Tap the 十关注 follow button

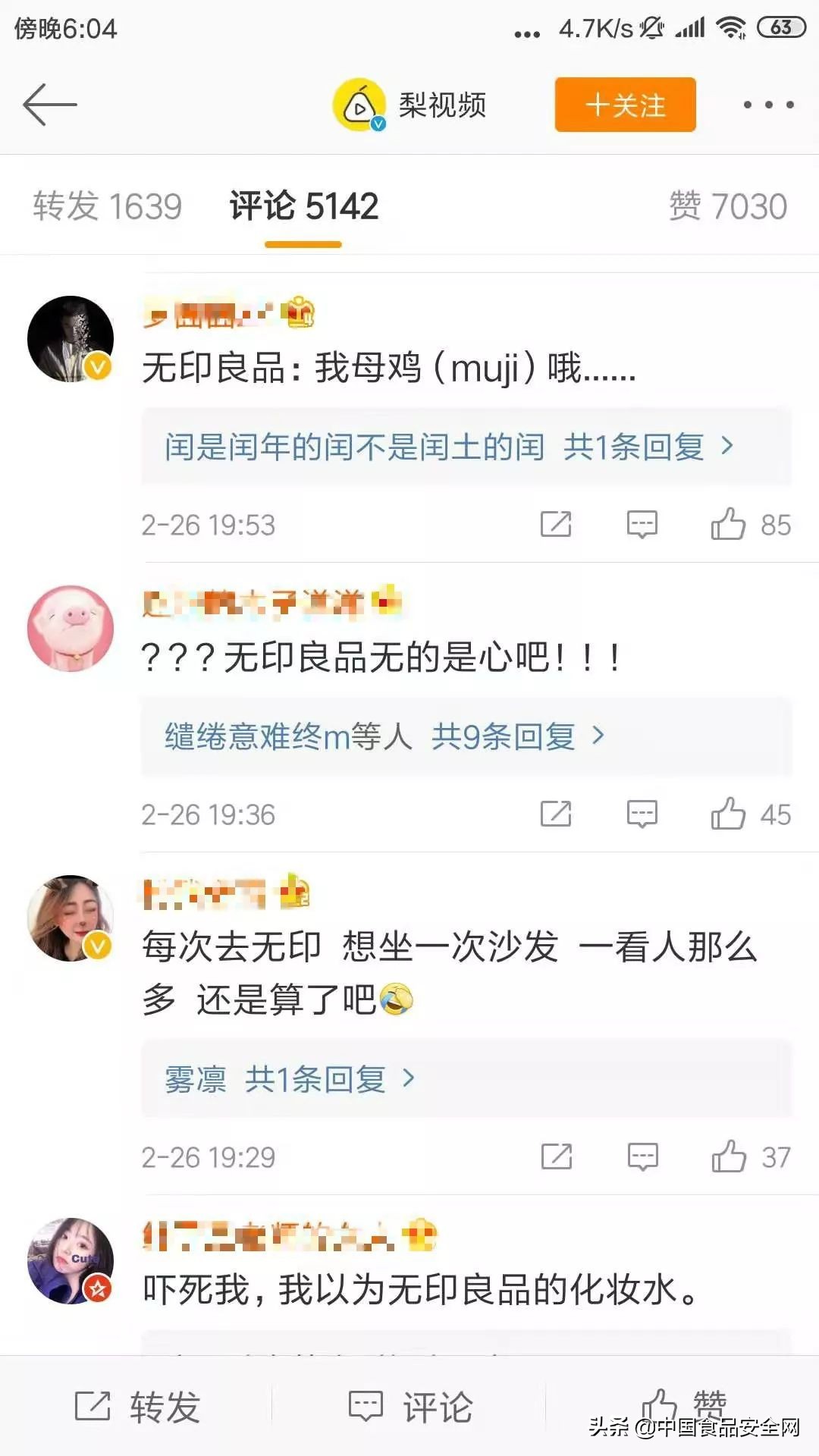623,106
